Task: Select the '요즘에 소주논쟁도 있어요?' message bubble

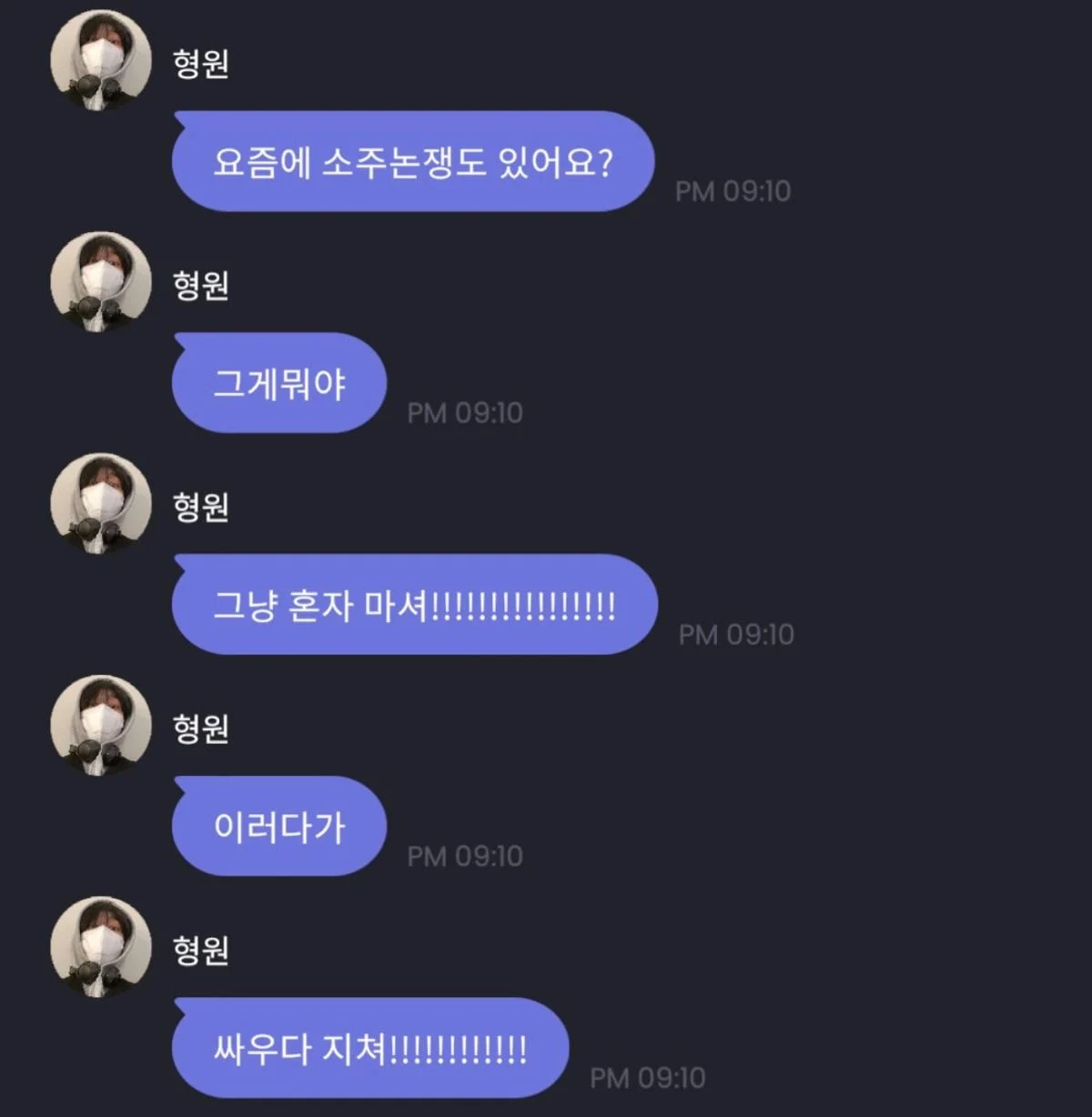Action: 414,163
